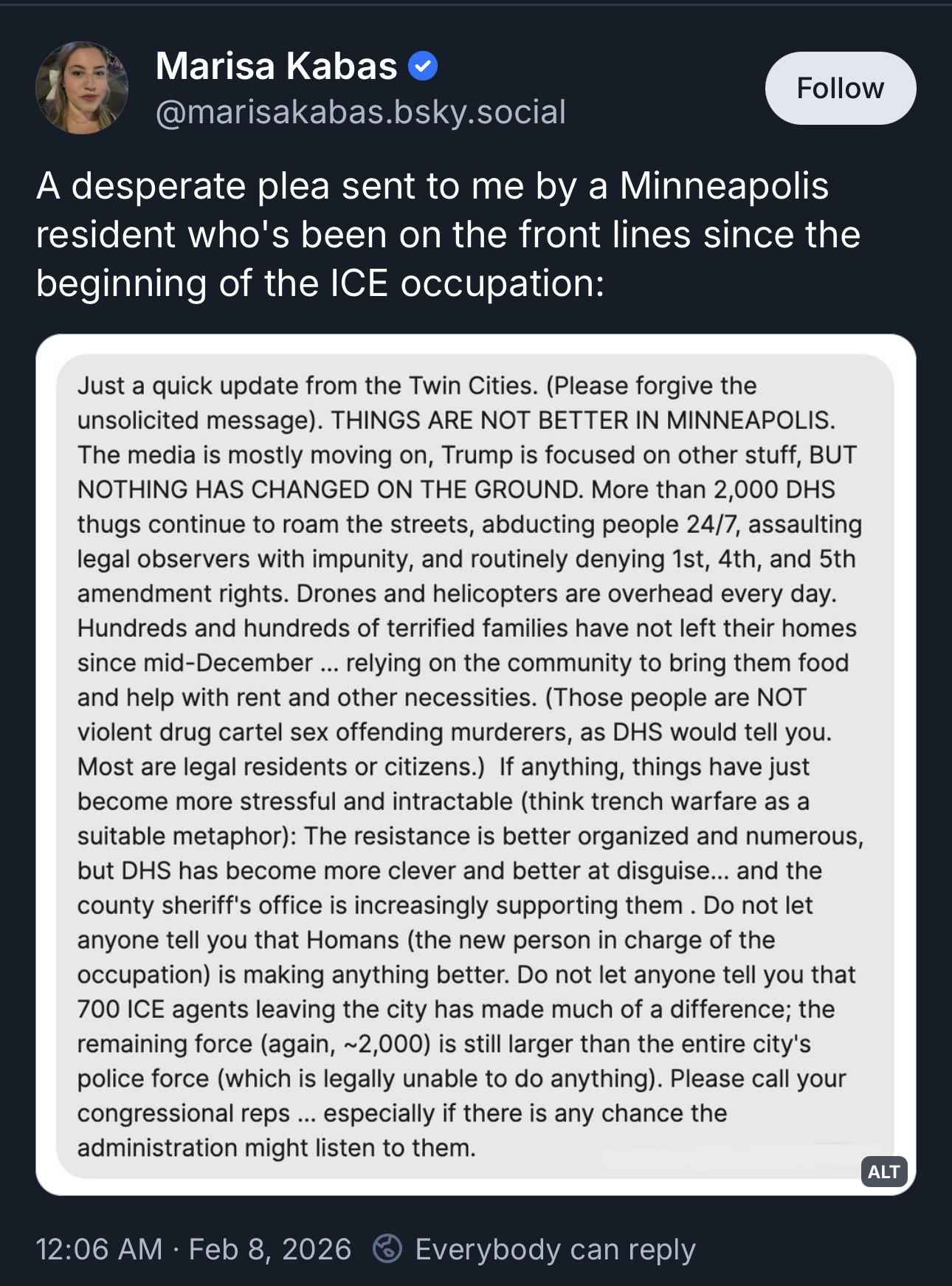Follow Marisa Kabas
The image size is (952, 1286).
(840, 88)
